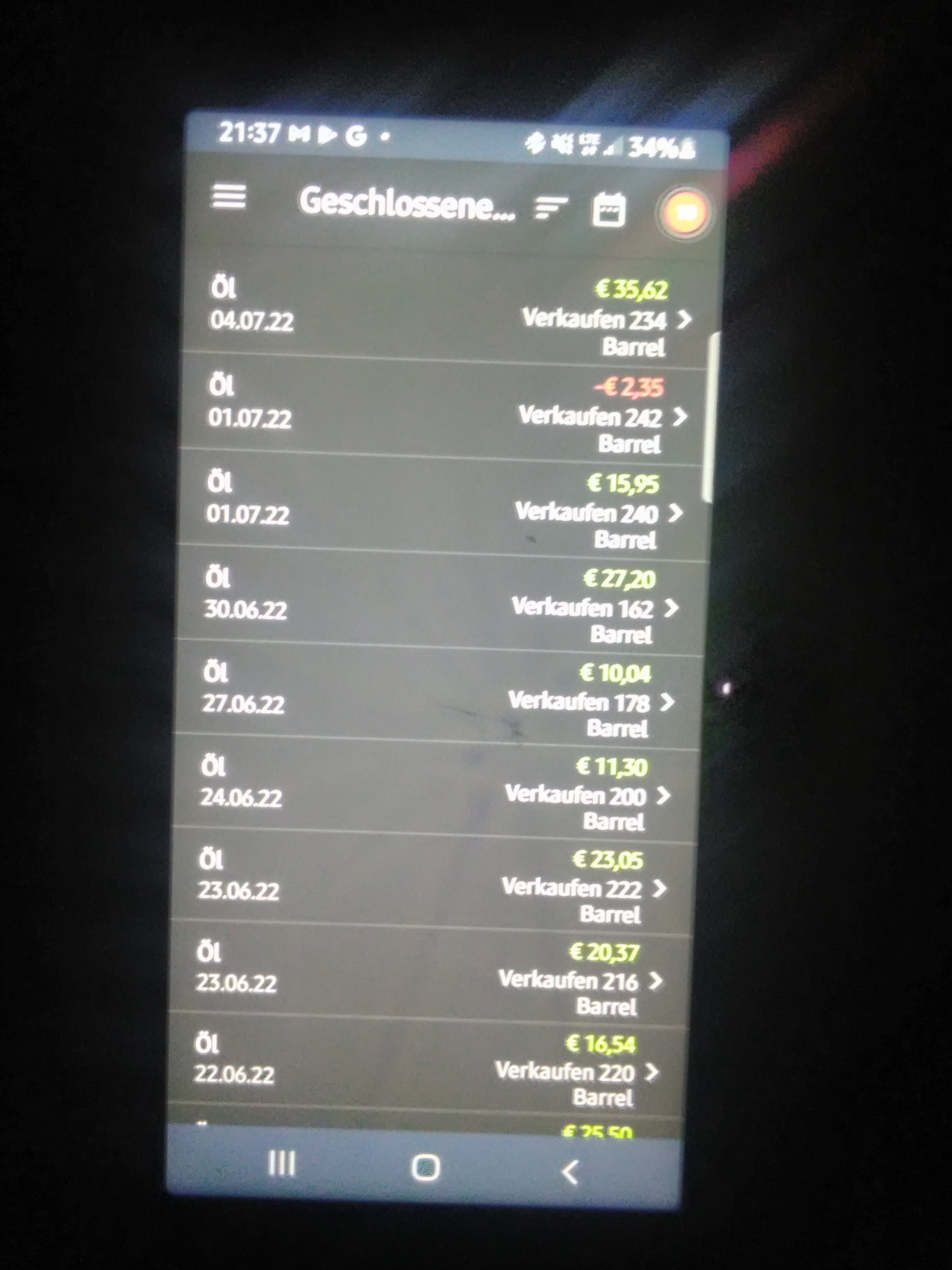Tap the orange round badge icon

pyautogui.click(x=684, y=213)
